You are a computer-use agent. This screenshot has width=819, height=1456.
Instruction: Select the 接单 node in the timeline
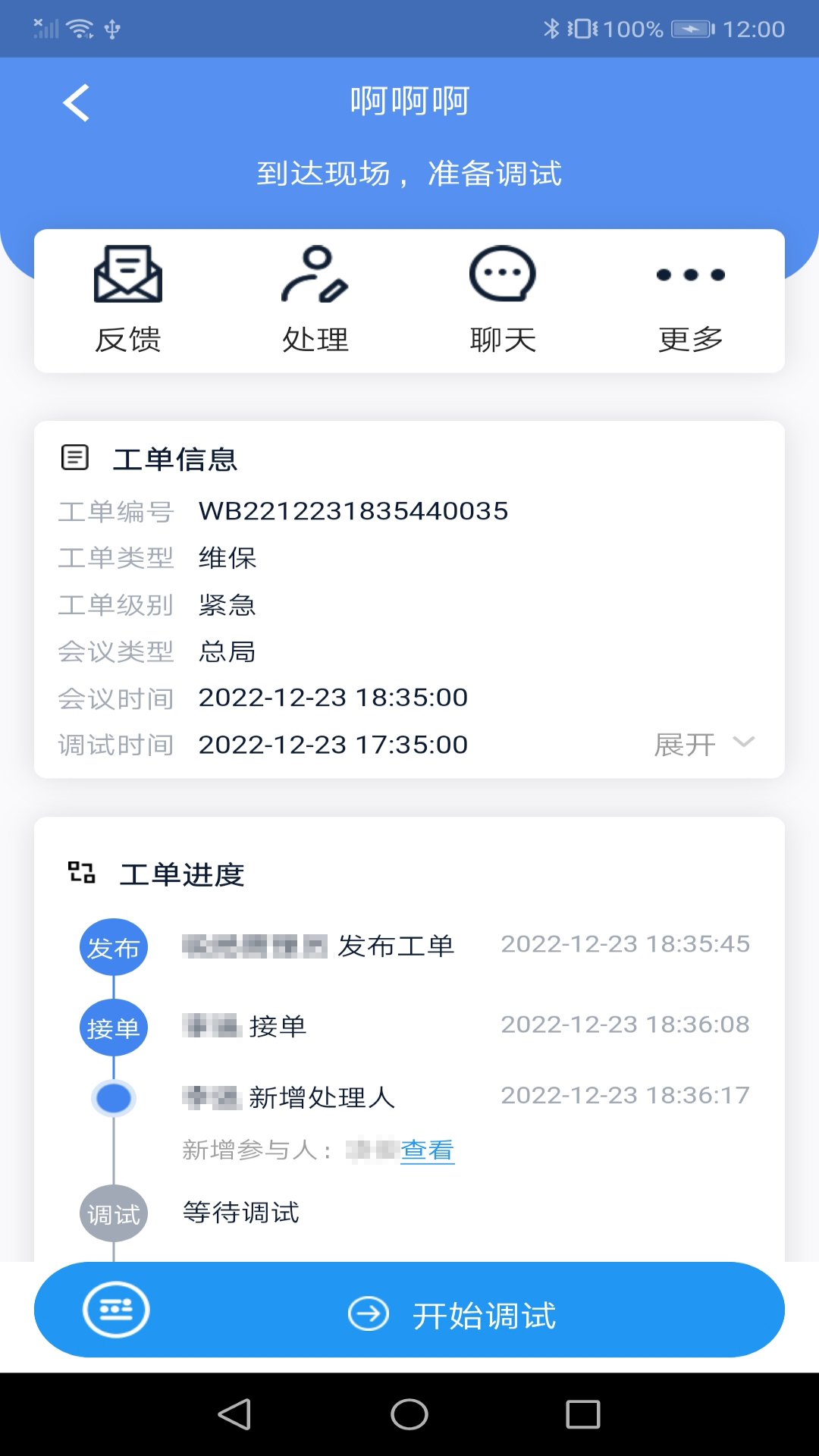(114, 1028)
